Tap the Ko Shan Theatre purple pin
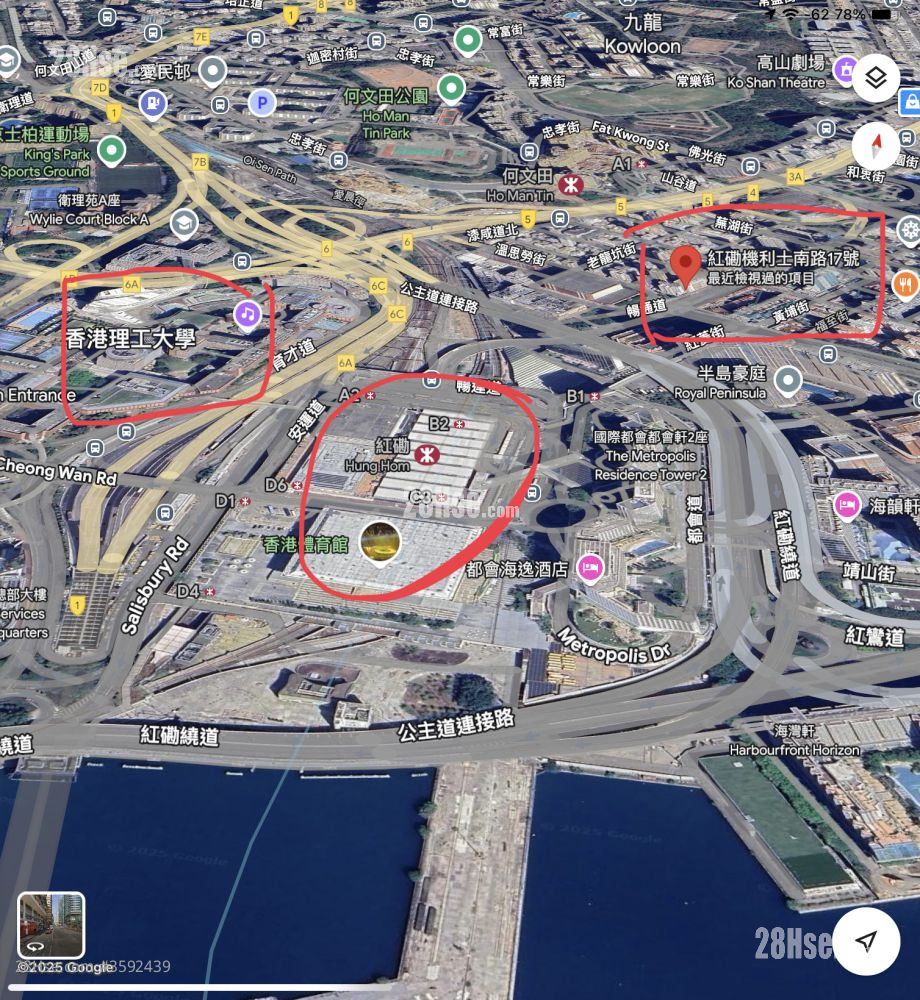Viewport: 920px width, 1000px height. coord(846,70)
